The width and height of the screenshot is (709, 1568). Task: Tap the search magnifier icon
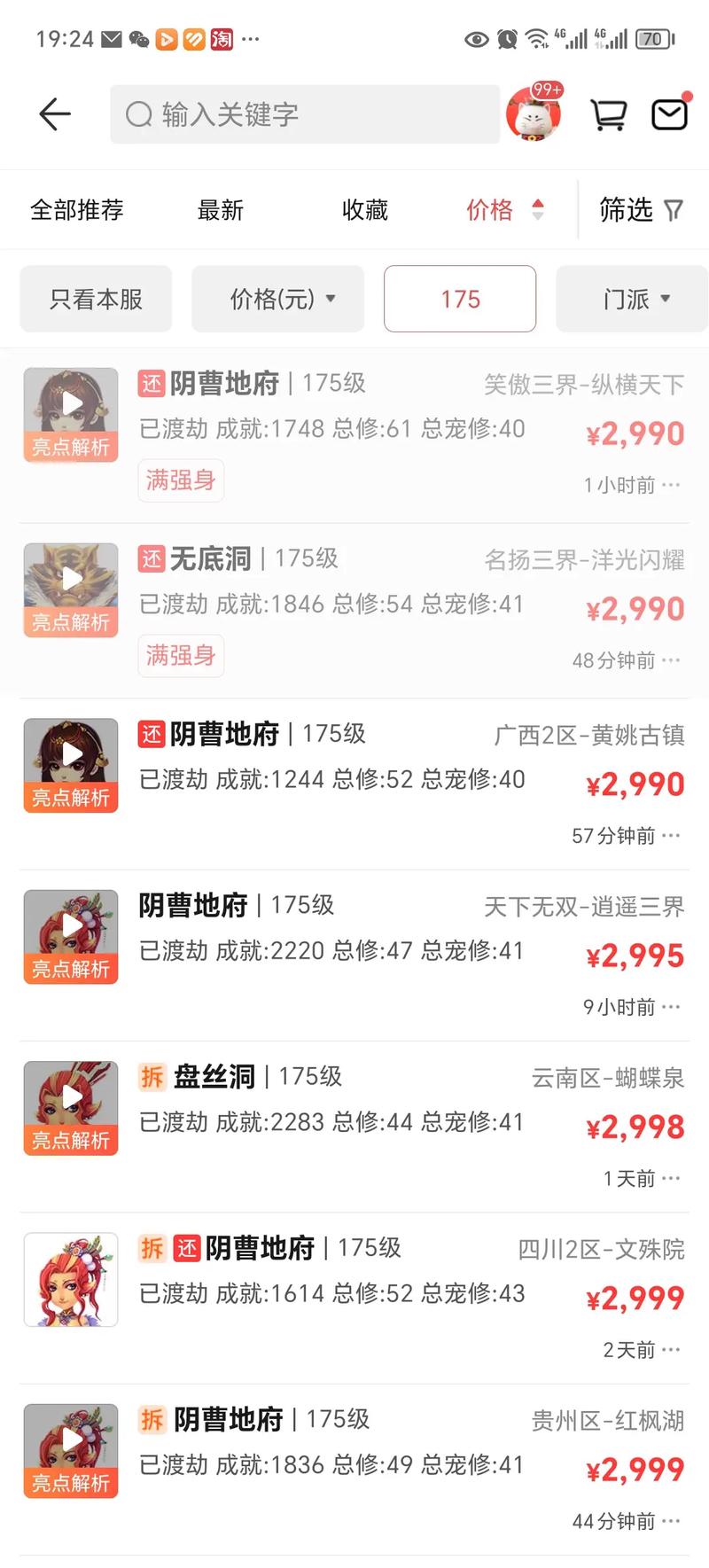pyautogui.click(x=138, y=114)
